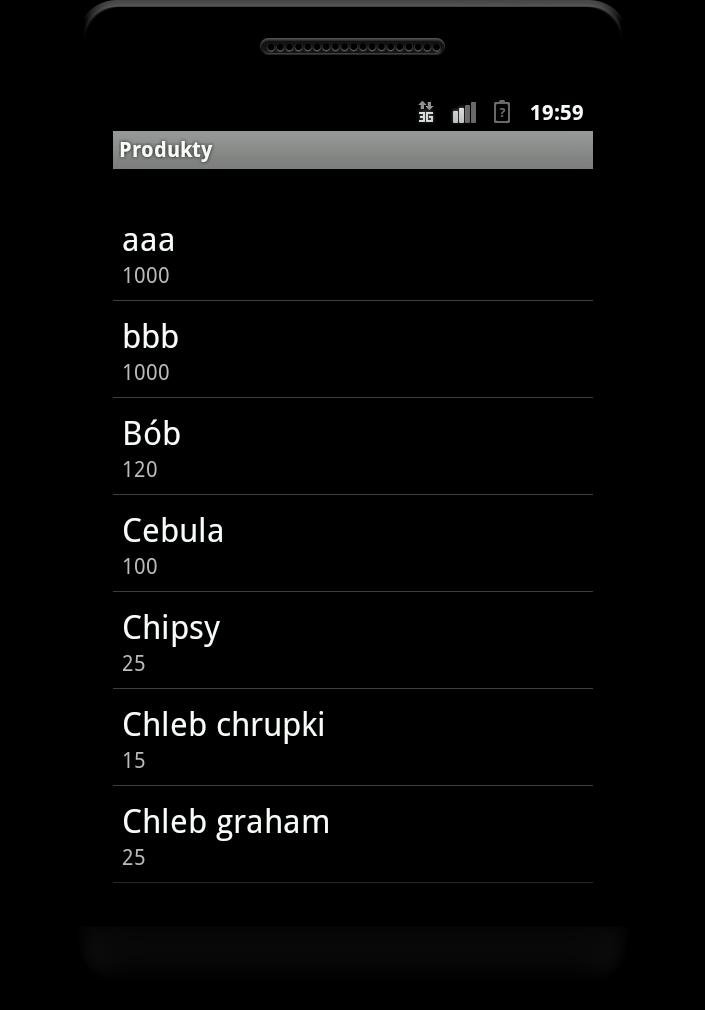Open Chleb chrupki product details
The image size is (705, 1010).
tap(352, 738)
